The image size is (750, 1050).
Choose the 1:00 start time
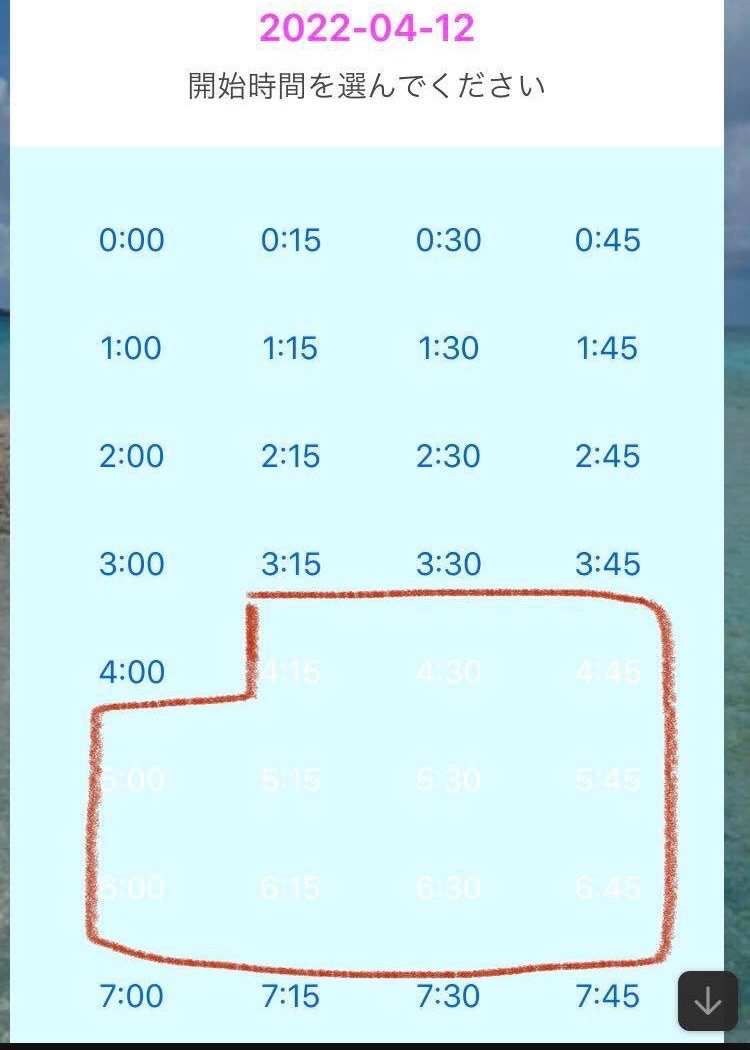coord(131,348)
